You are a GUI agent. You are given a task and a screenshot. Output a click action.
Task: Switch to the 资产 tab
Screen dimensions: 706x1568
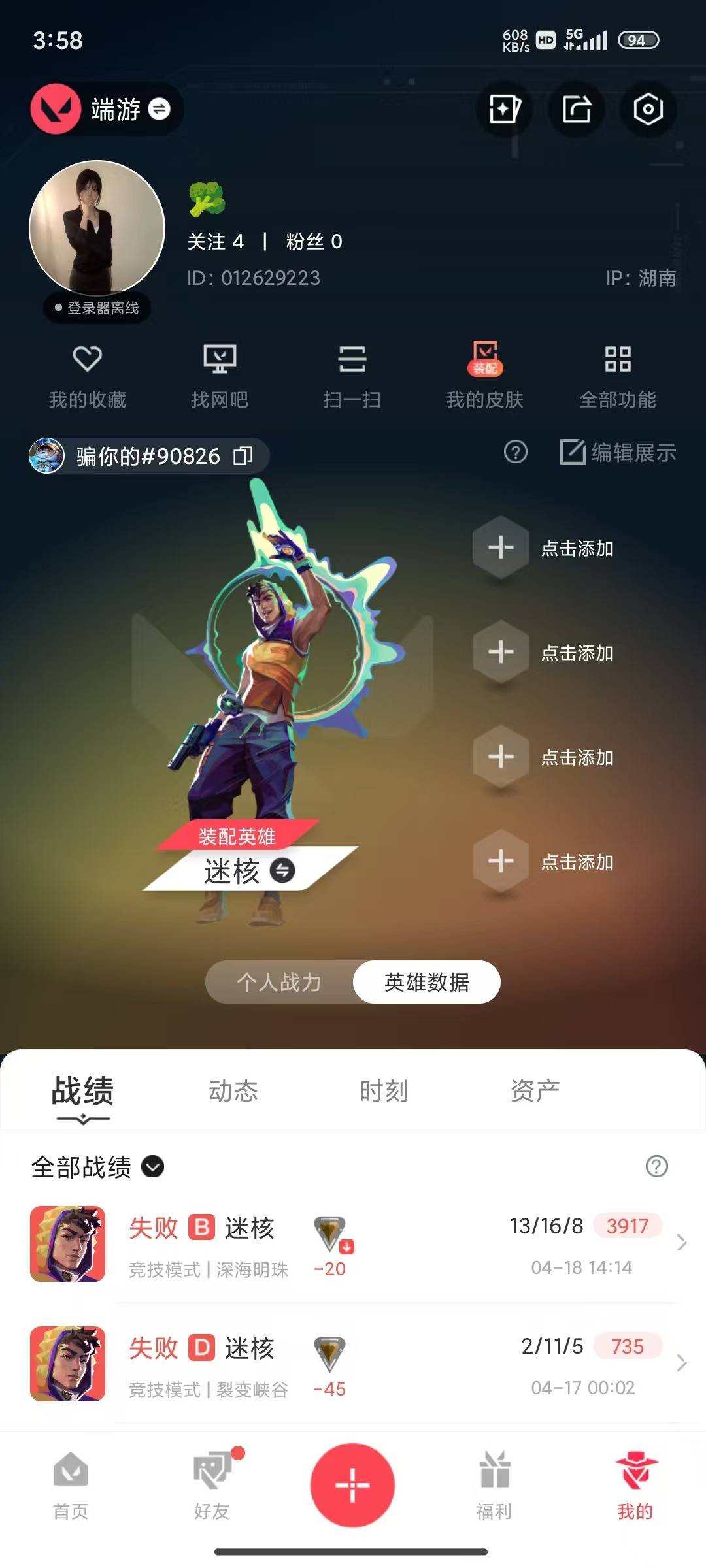534,1089
